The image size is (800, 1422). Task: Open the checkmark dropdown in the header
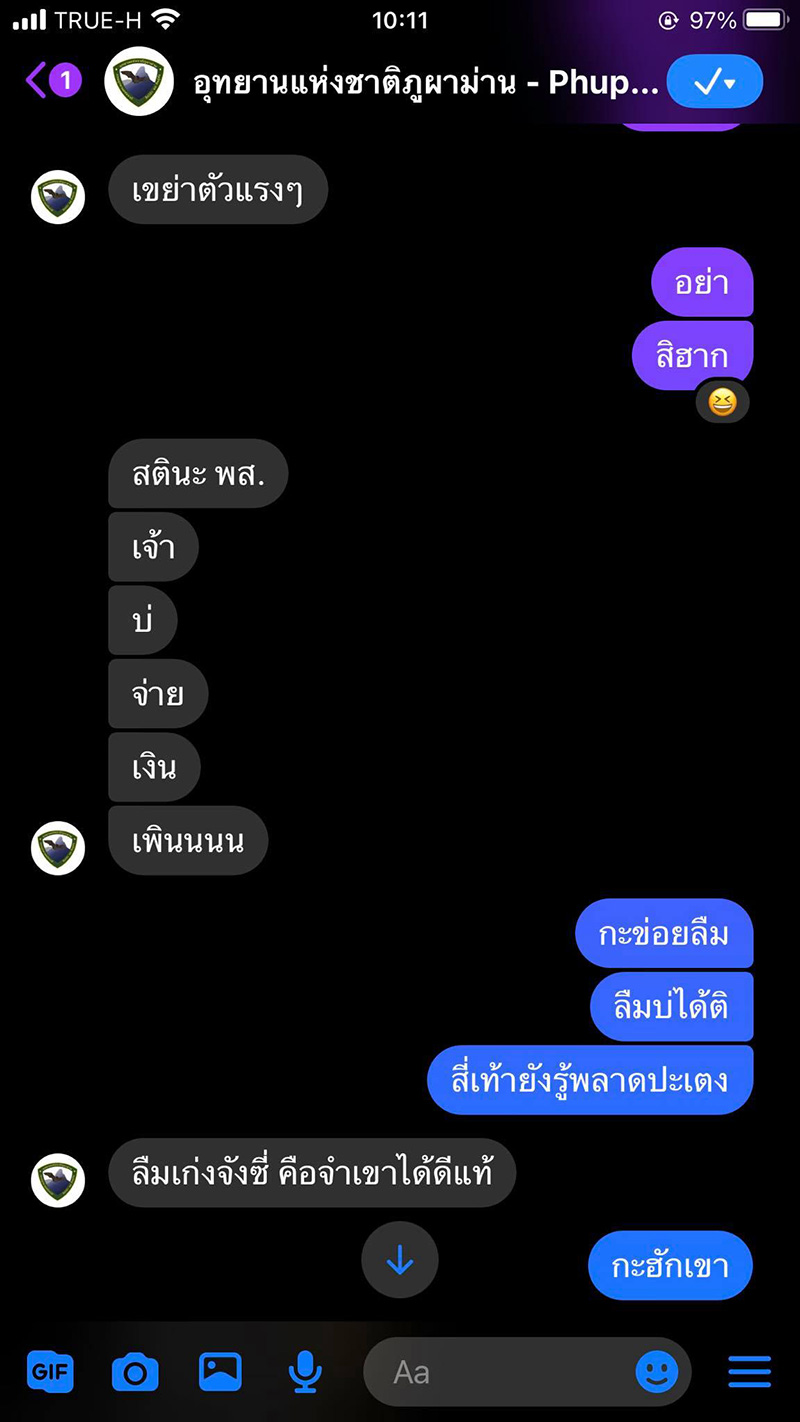tap(714, 82)
